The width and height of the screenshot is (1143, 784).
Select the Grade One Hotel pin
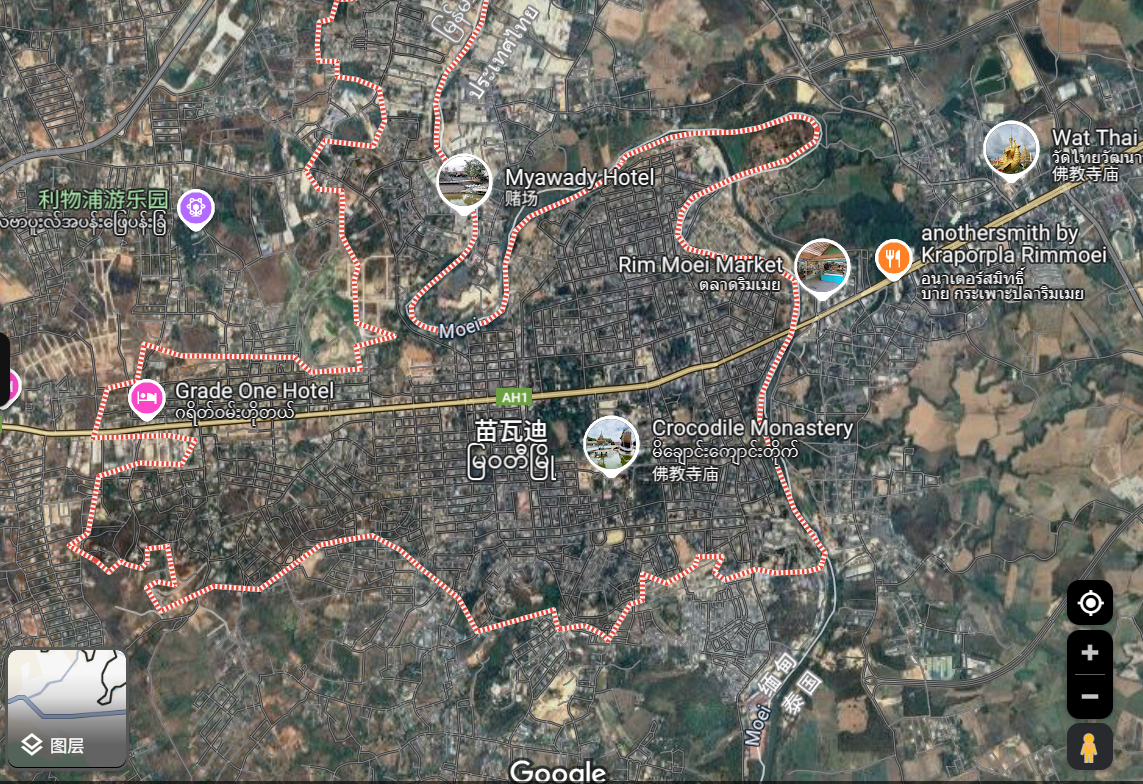pyautogui.click(x=147, y=398)
